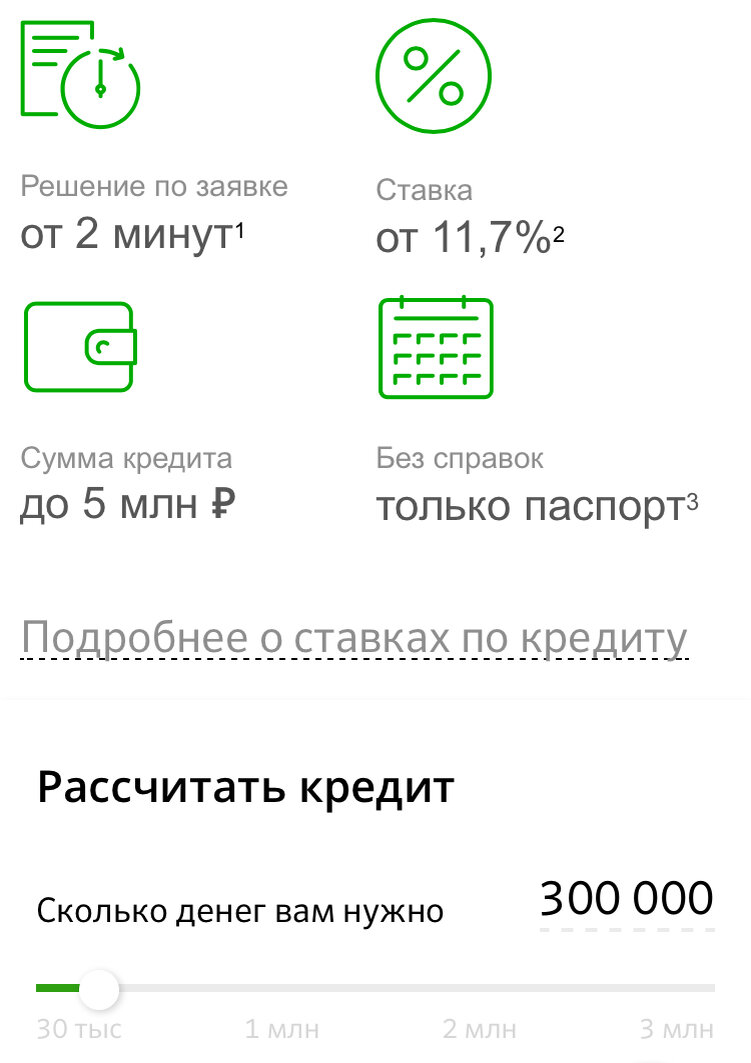This screenshot has height=1063, width=751.
Task: Click the "Рассчитать кредит" heading
Action: pyautogui.click(x=243, y=788)
